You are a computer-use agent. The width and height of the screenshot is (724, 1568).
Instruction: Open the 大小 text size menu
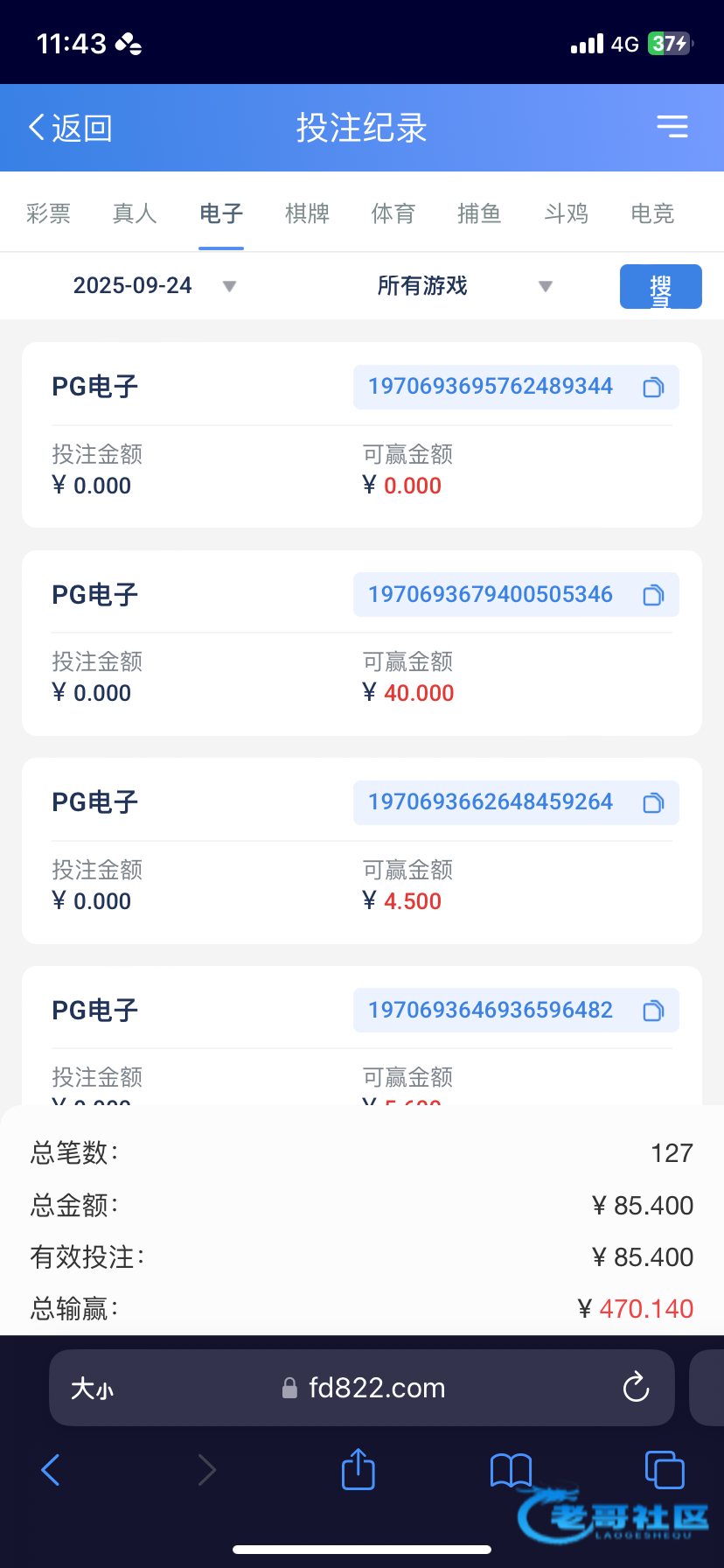tap(92, 1388)
